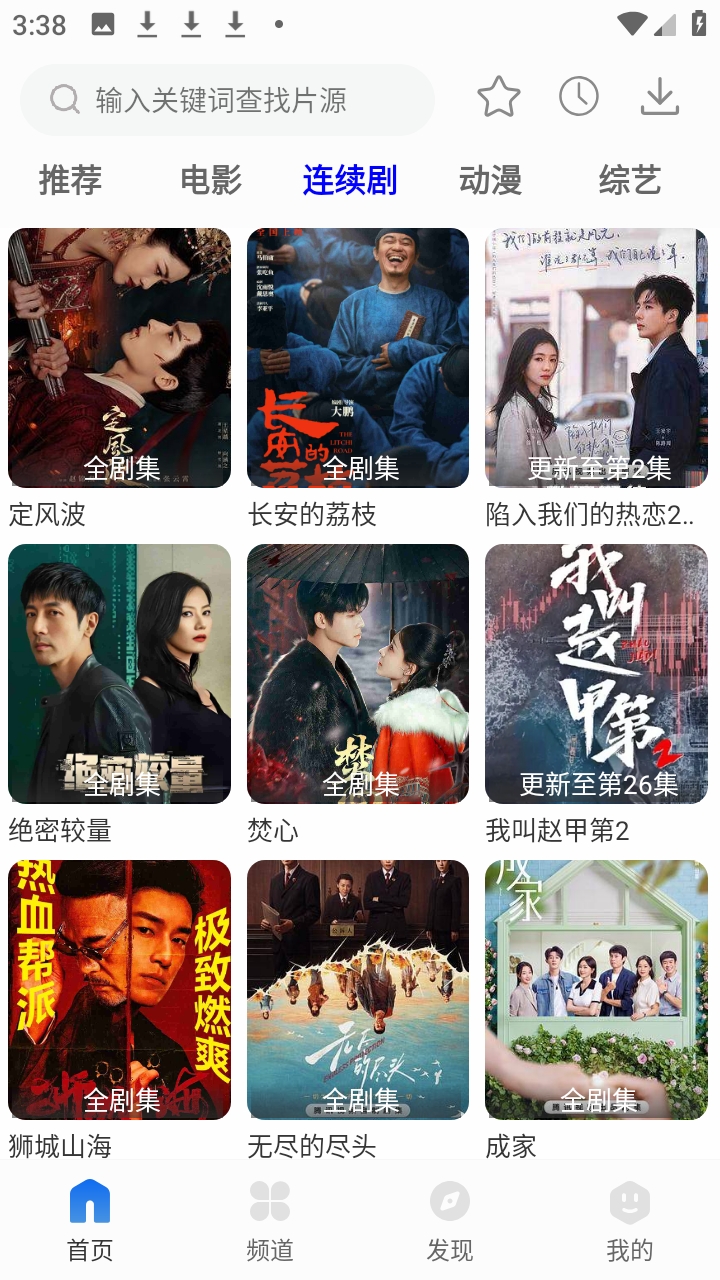The width and height of the screenshot is (720, 1280).
Task: Go to the 发现 bottom tab
Action: [x=450, y=1219]
